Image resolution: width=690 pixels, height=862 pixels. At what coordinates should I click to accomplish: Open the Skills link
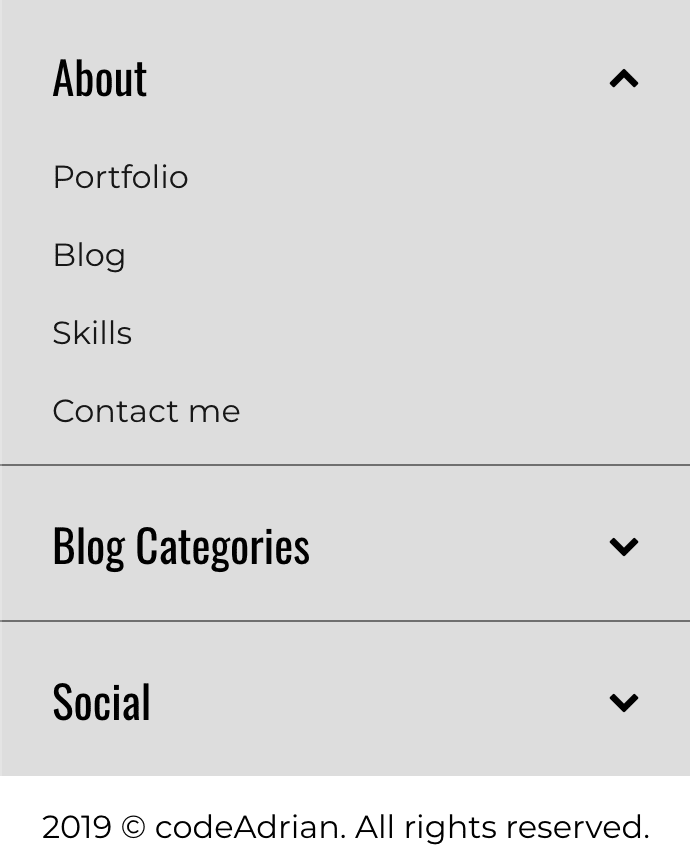92,333
